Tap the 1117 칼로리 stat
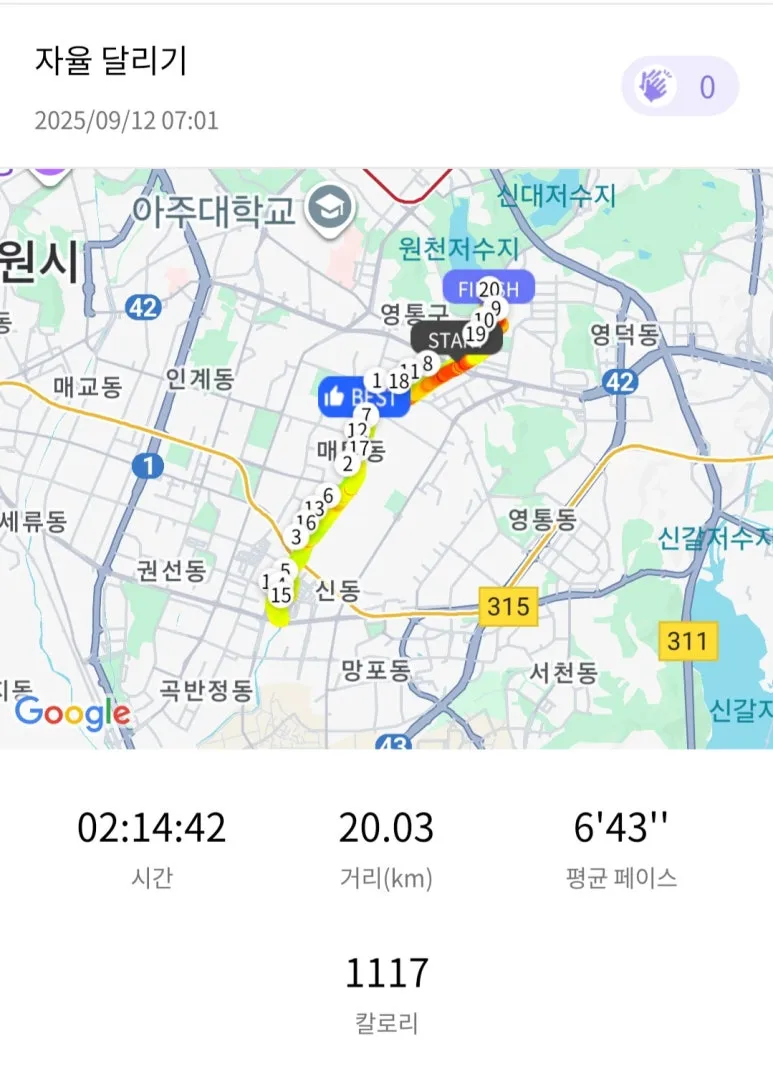The image size is (773, 1082). pyautogui.click(x=386, y=970)
